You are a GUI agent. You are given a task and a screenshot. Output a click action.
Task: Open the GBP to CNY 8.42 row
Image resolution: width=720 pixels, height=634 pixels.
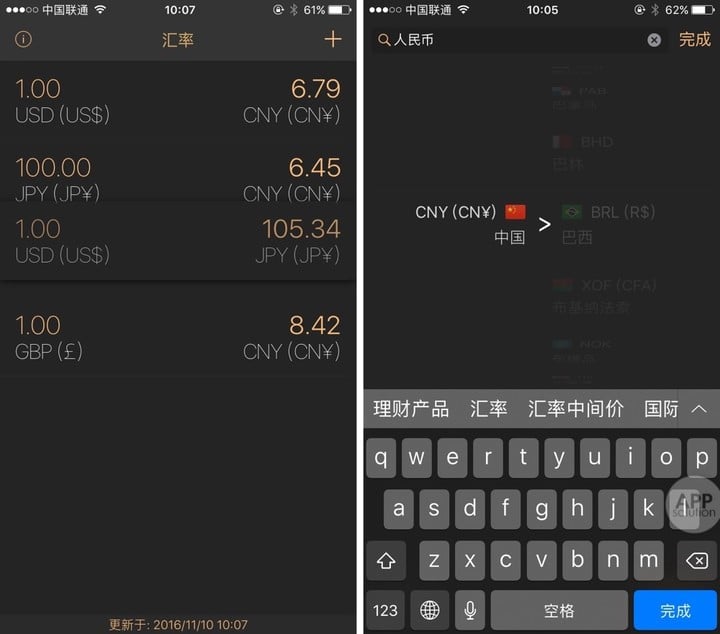point(178,337)
